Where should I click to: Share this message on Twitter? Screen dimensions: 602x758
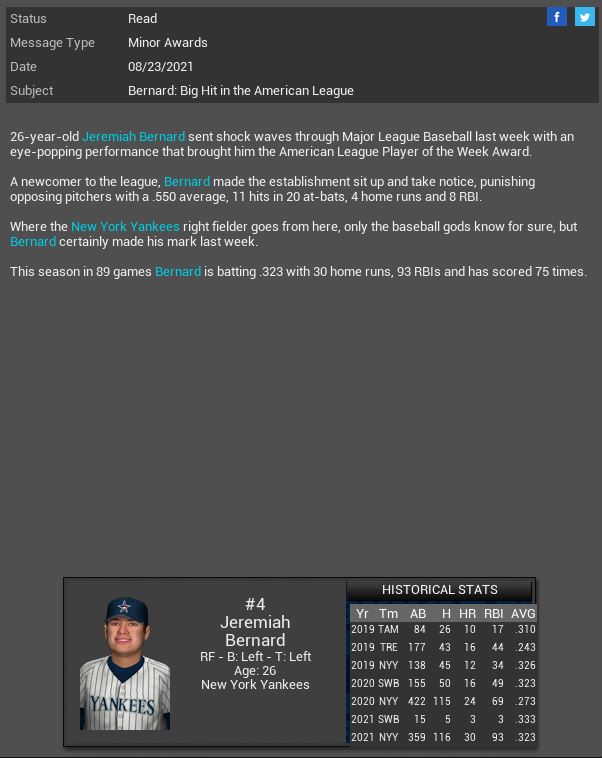pos(584,16)
